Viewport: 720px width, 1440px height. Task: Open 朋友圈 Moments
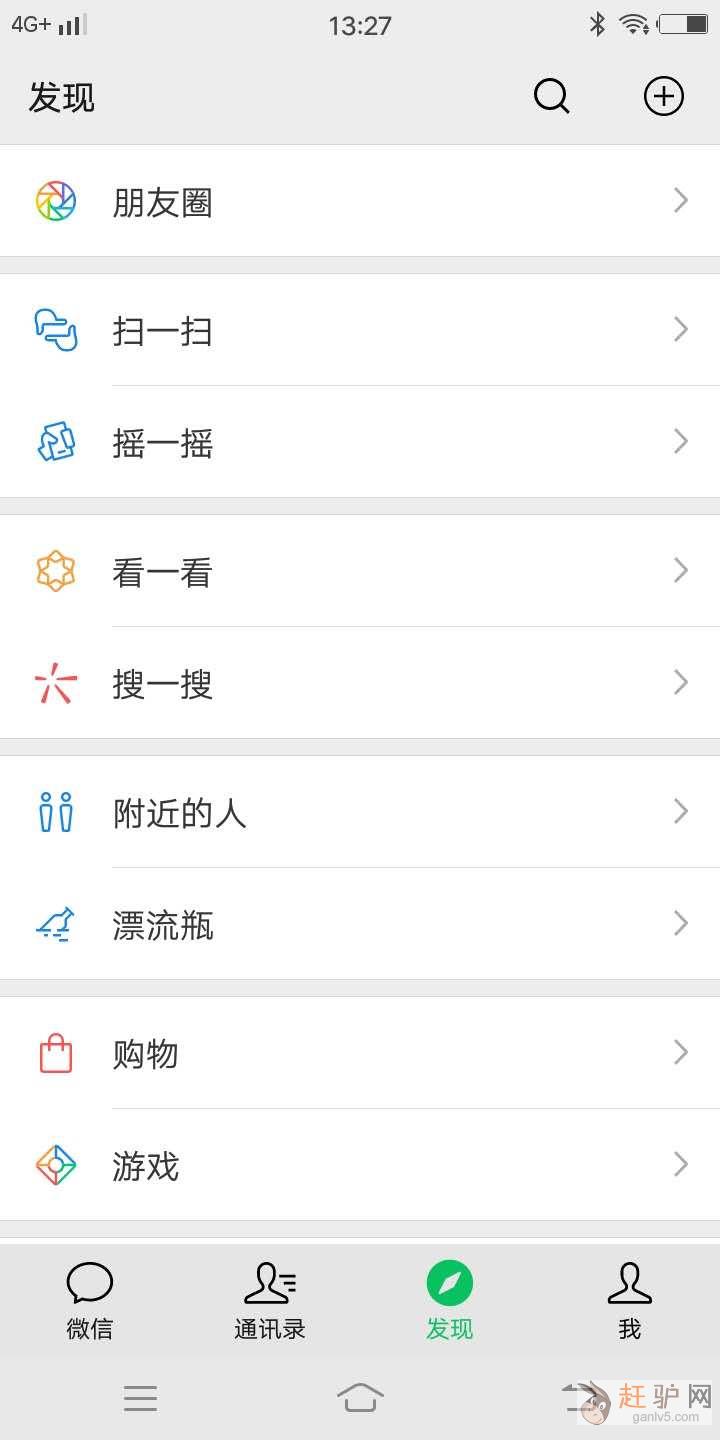coord(360,201)
